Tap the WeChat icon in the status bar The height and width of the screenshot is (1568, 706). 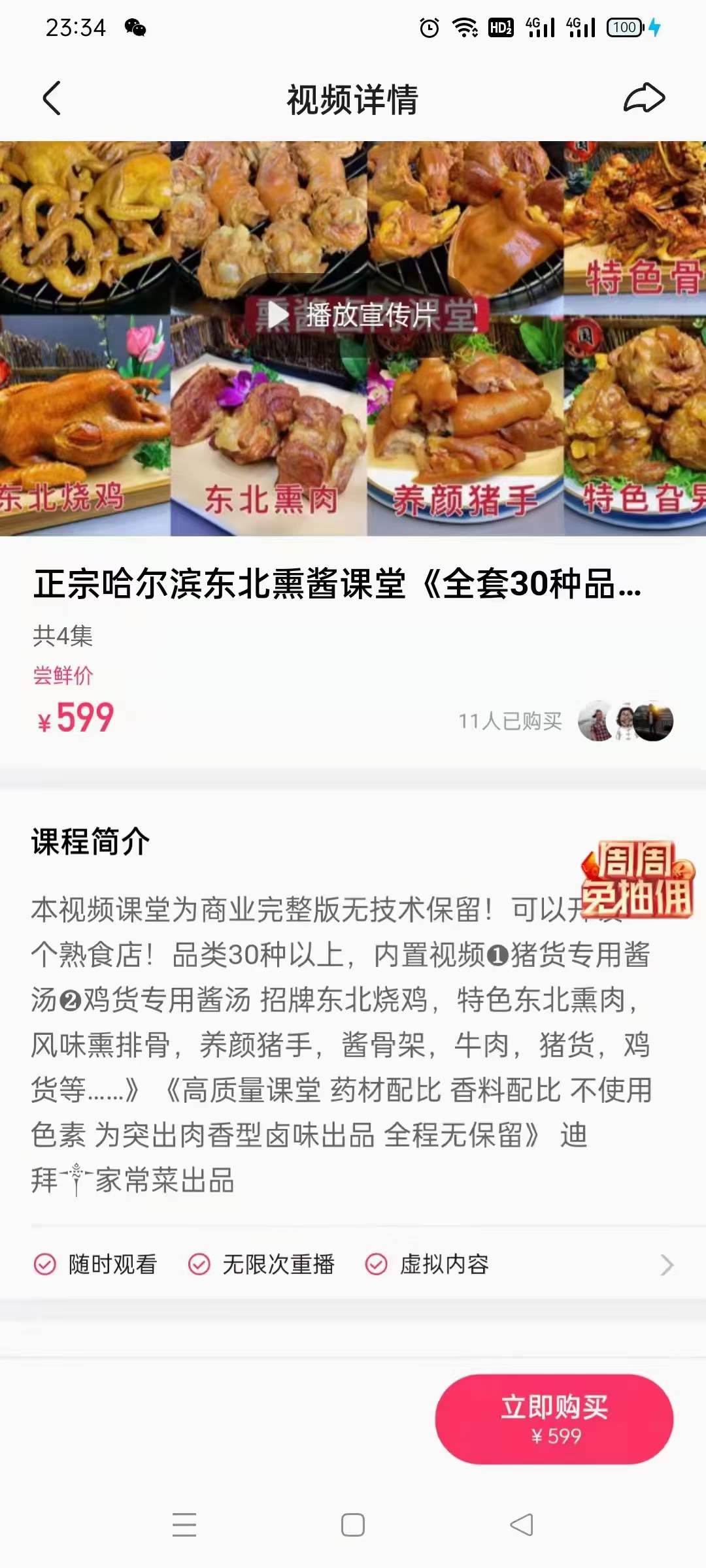pos(135,27)
